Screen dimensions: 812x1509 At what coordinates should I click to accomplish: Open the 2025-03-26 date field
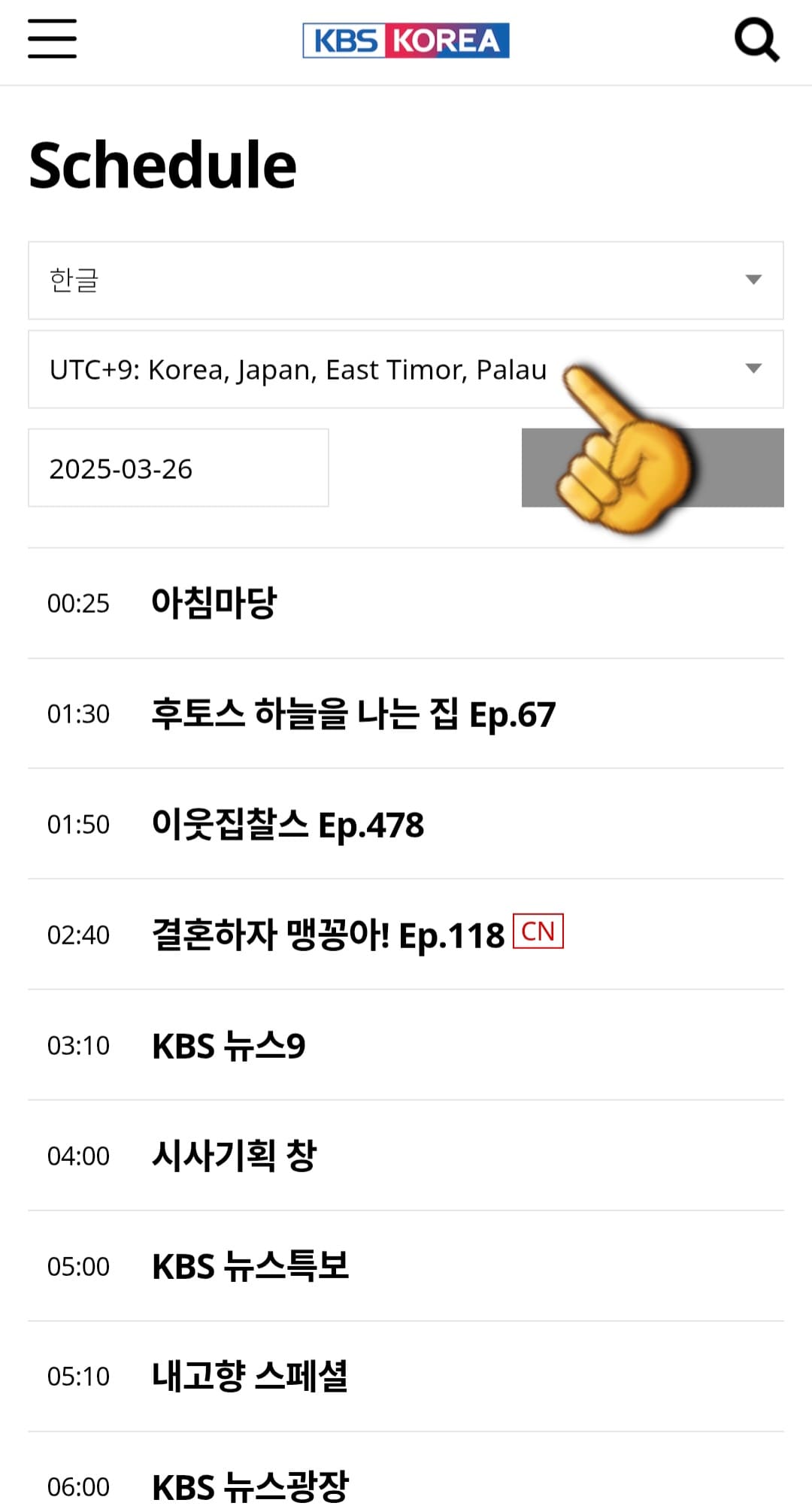[178, 468]
